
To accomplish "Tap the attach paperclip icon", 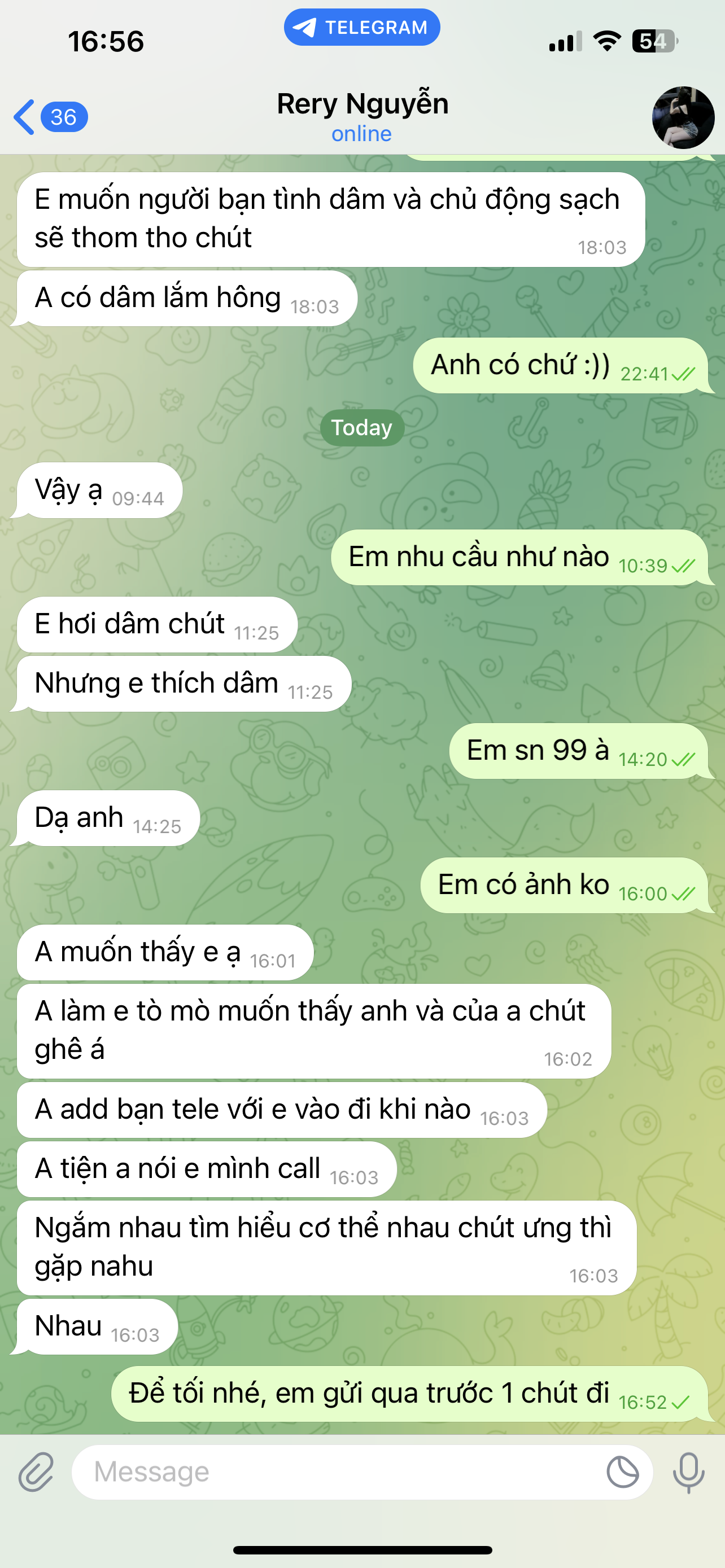I will point(36,1472).
